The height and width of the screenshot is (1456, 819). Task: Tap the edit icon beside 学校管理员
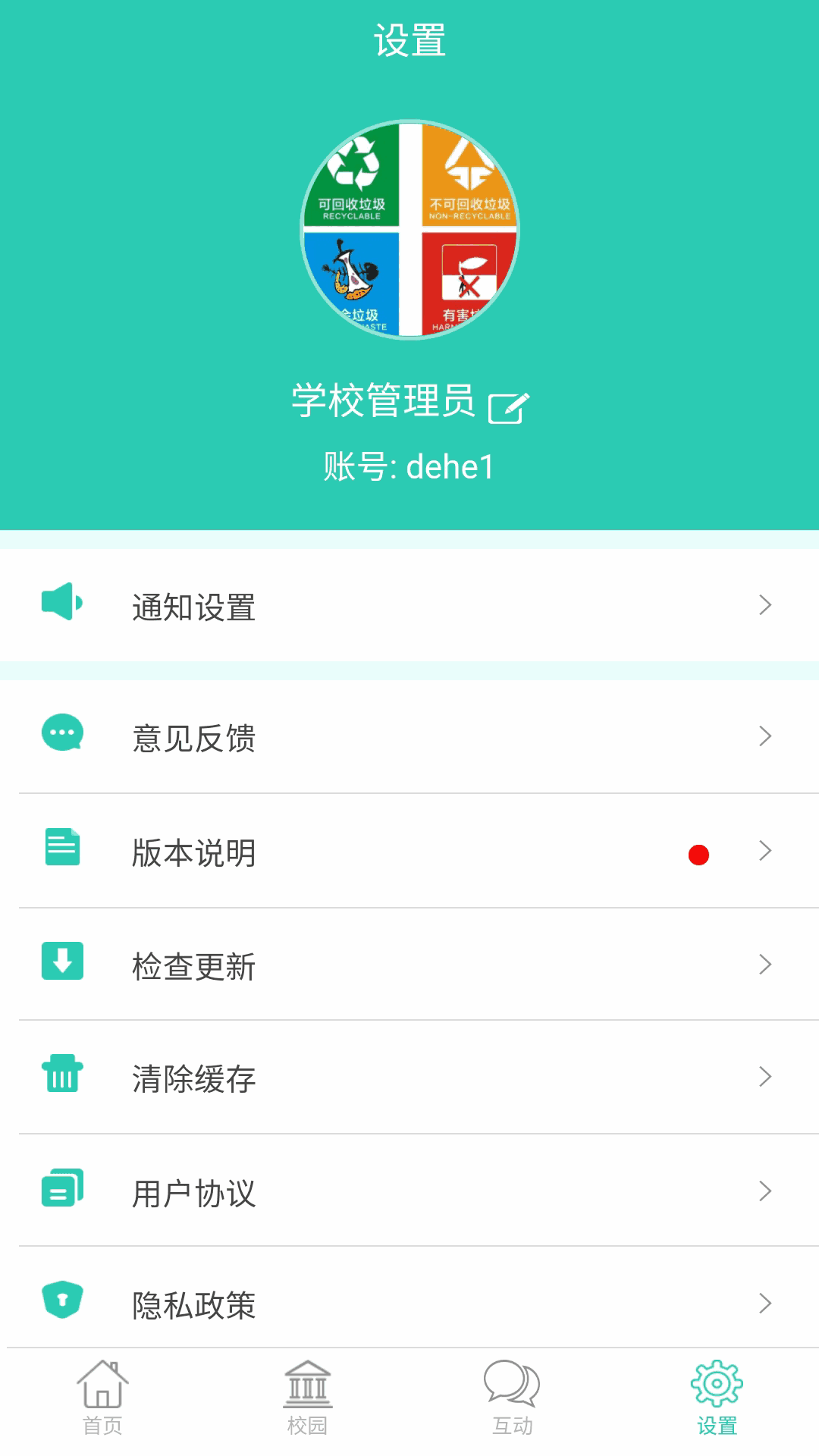508,407
